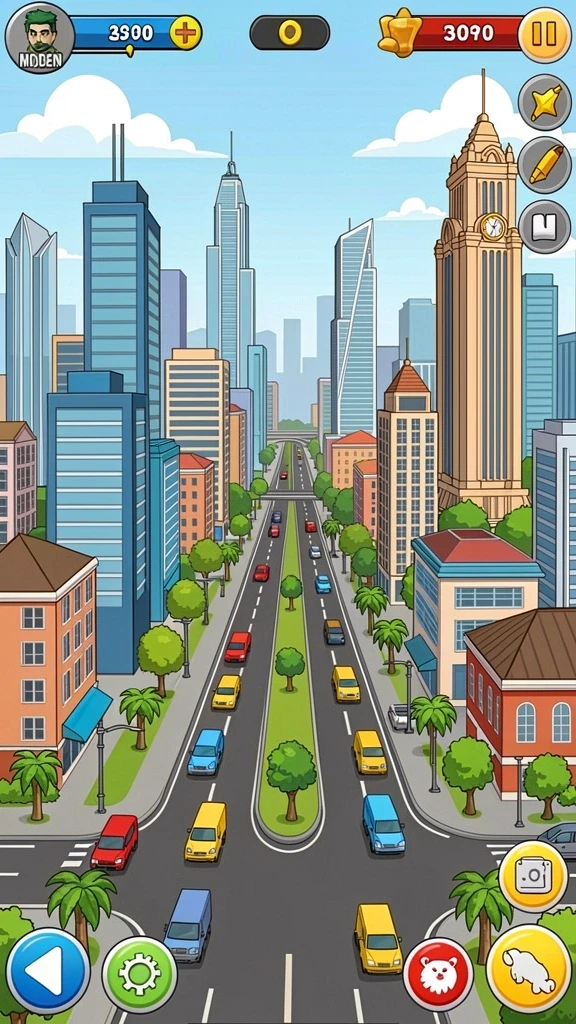Tap the red bear face button
Viewport: 576px width, 1024px height.
coord(438,974)
